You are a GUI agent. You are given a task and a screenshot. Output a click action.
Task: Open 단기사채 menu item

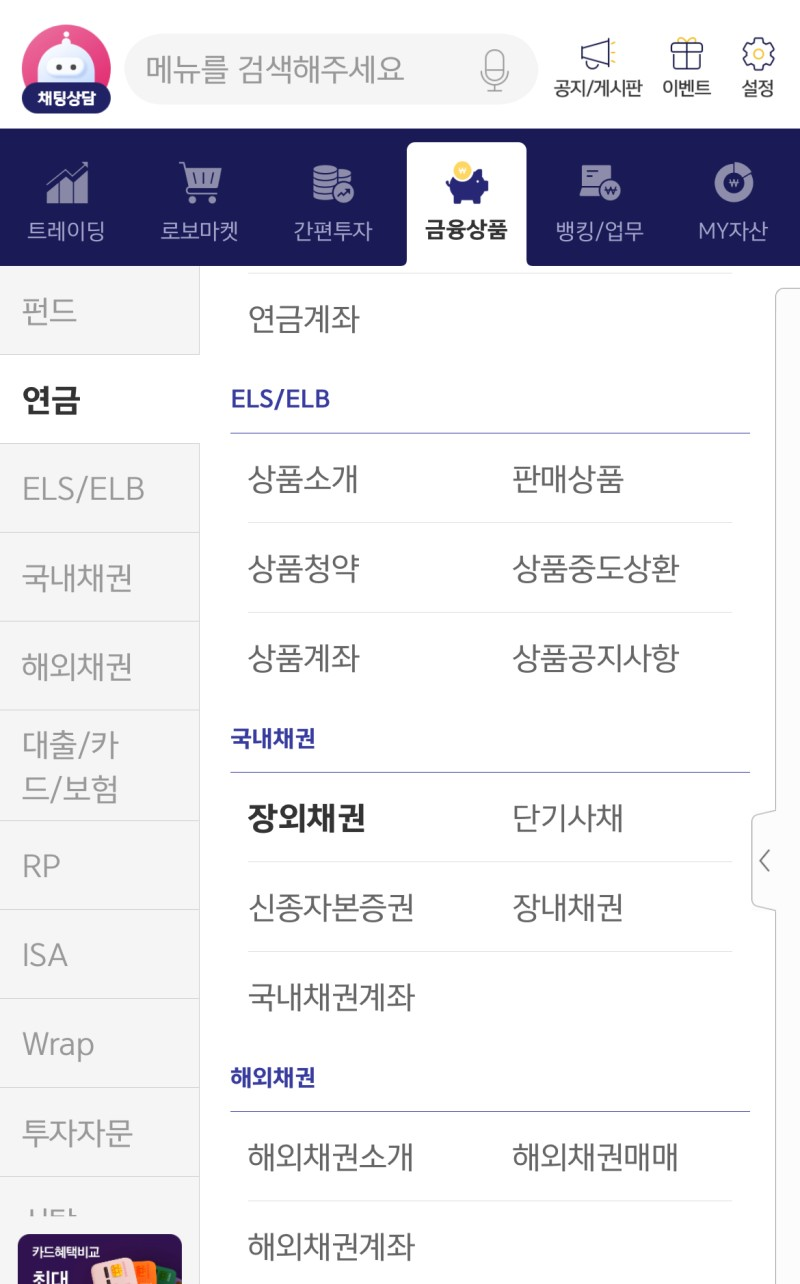[568, 818]
